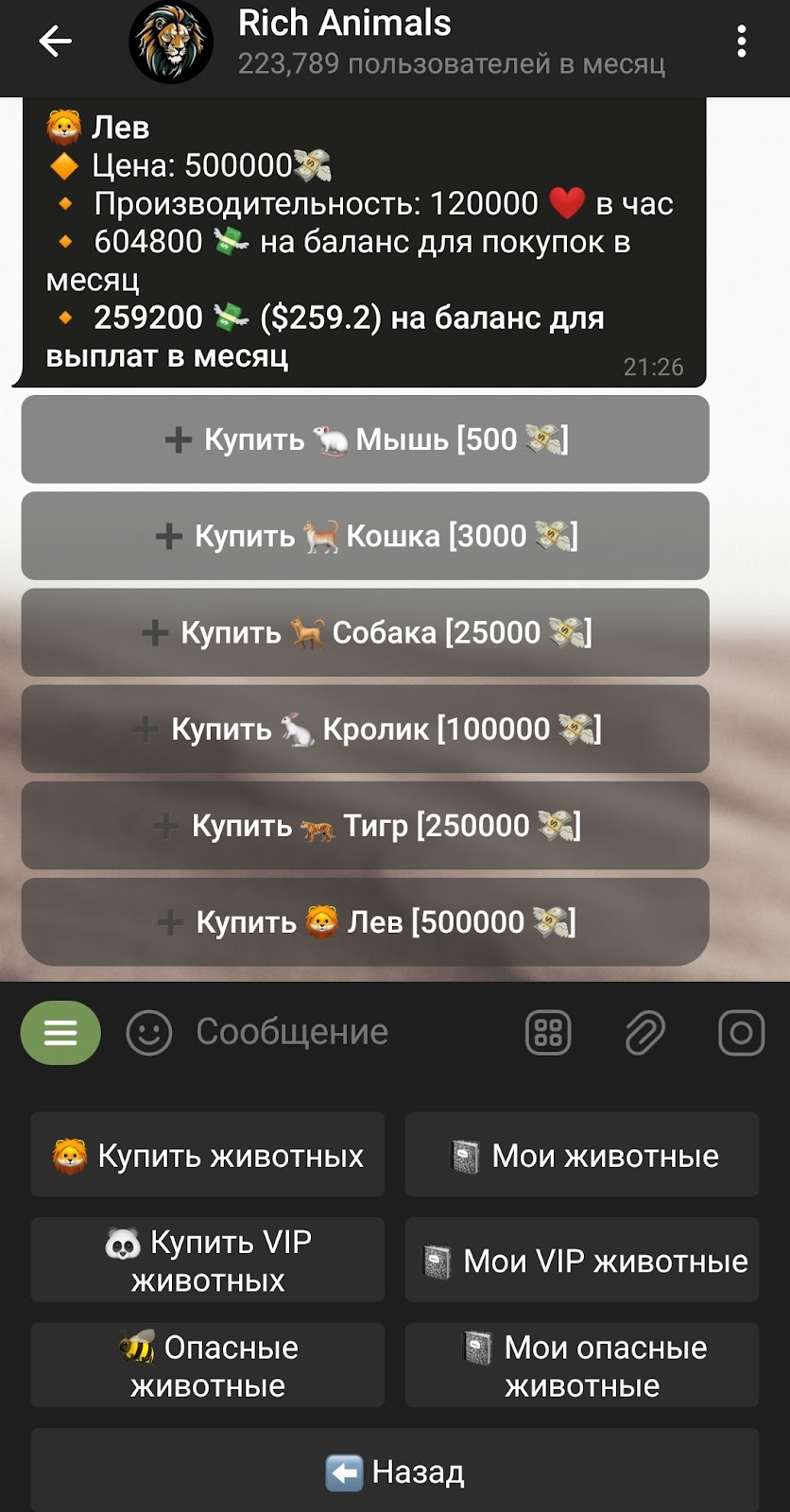Select Купить Собака for 25000
Screen dimensions: 790x1512
pos(365,632)
